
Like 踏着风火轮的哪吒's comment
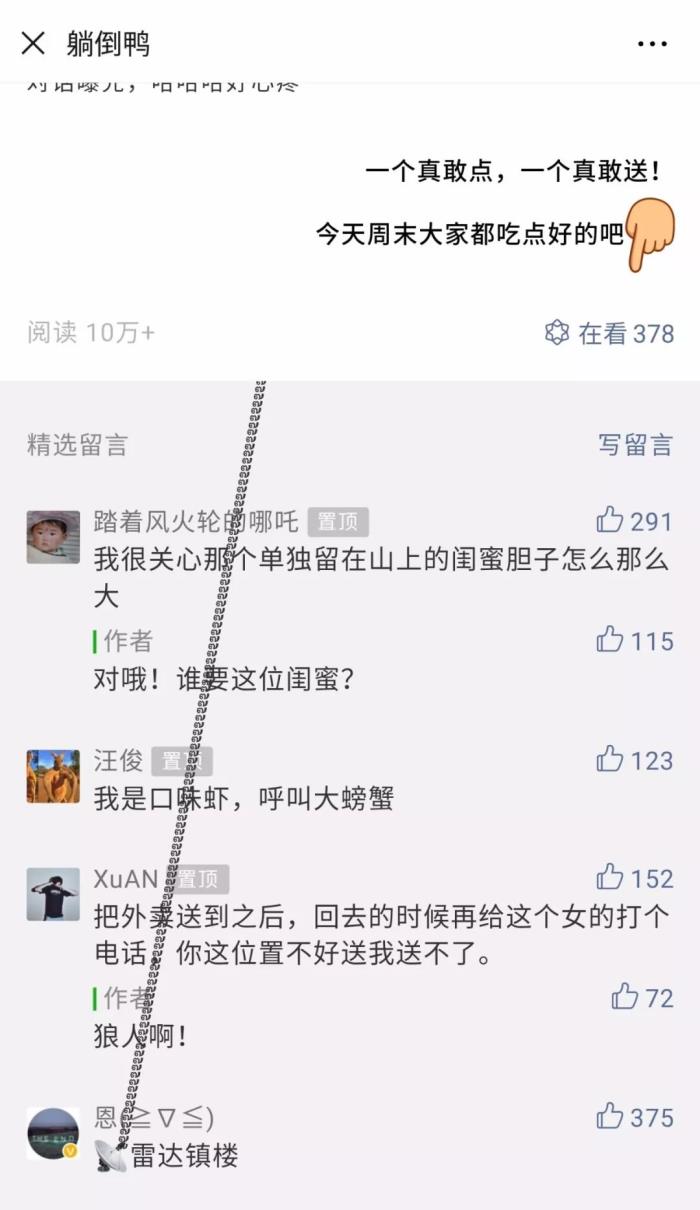tap(610, 520)
